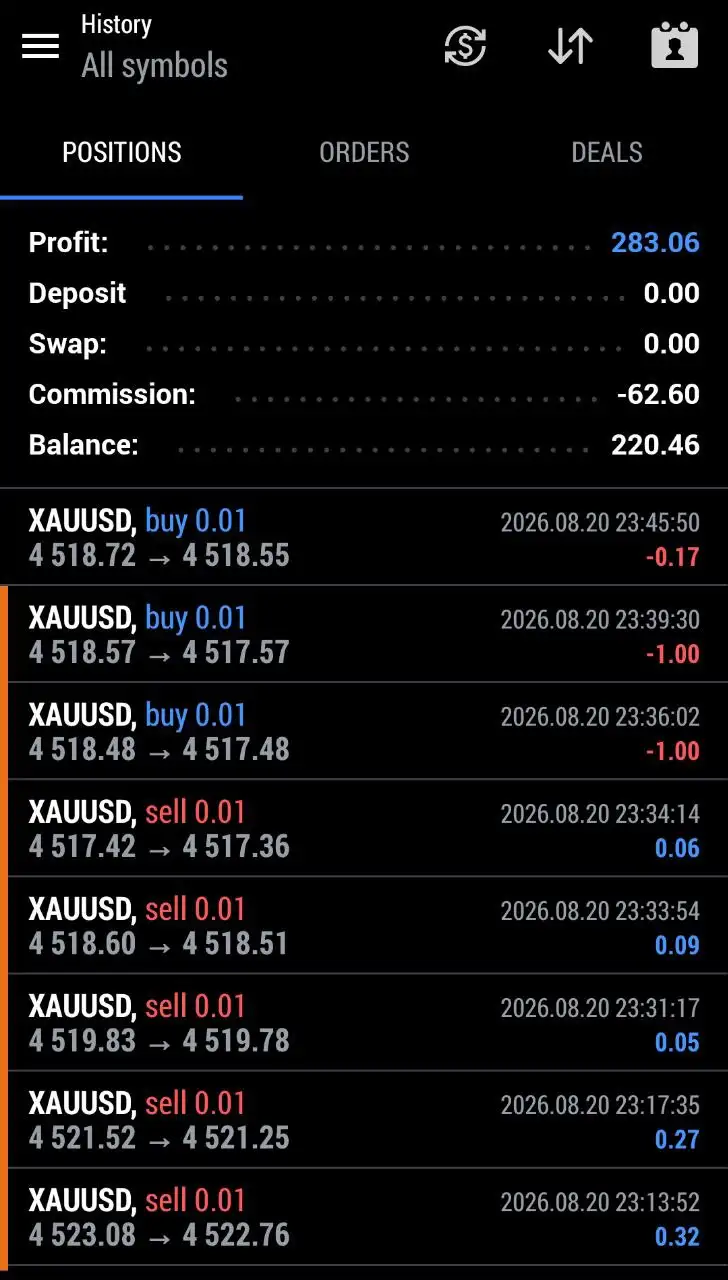Screen dimensions: 728x1280
Task: Open the buy position closed at 23:39:30
Action: 364,635
